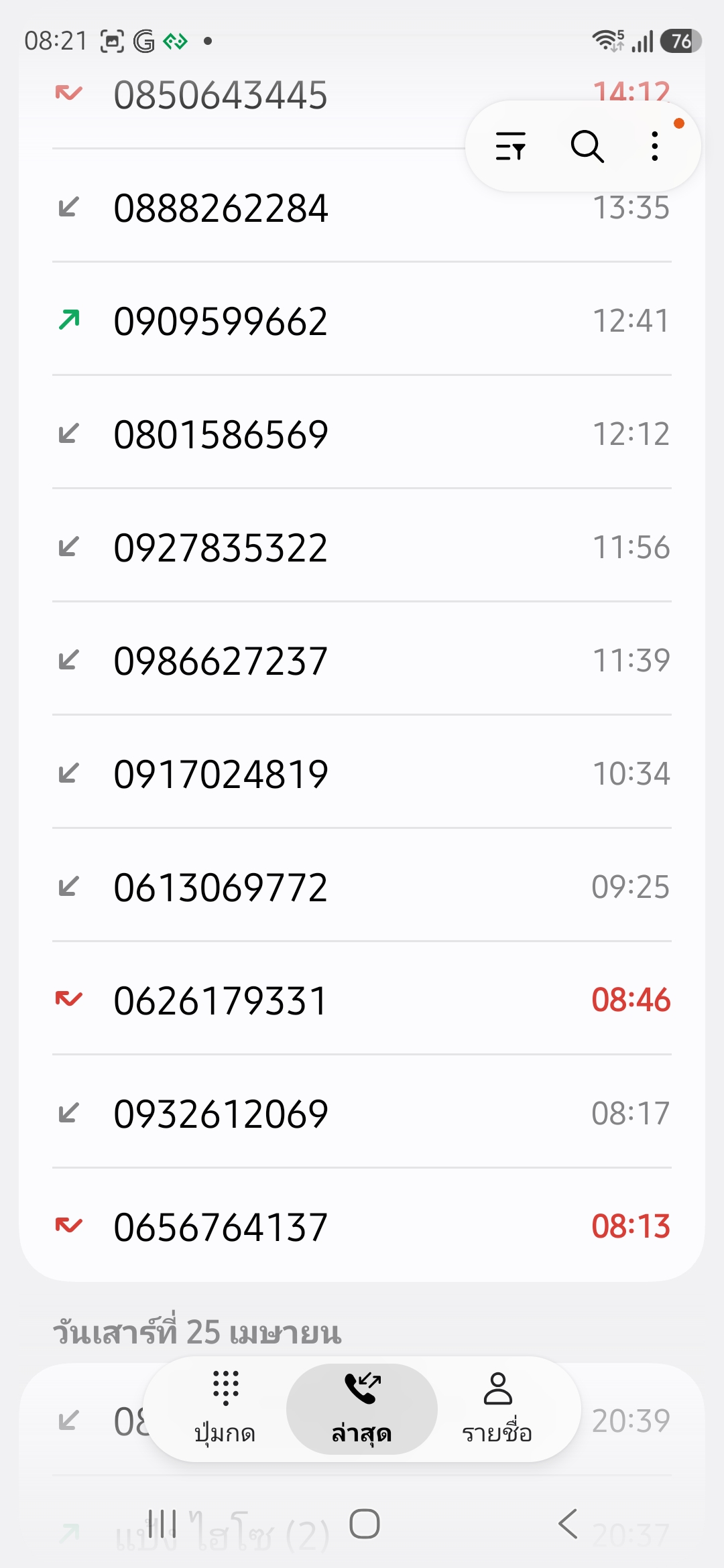
Task: Search the recent calls list
Action: [587, 146]
